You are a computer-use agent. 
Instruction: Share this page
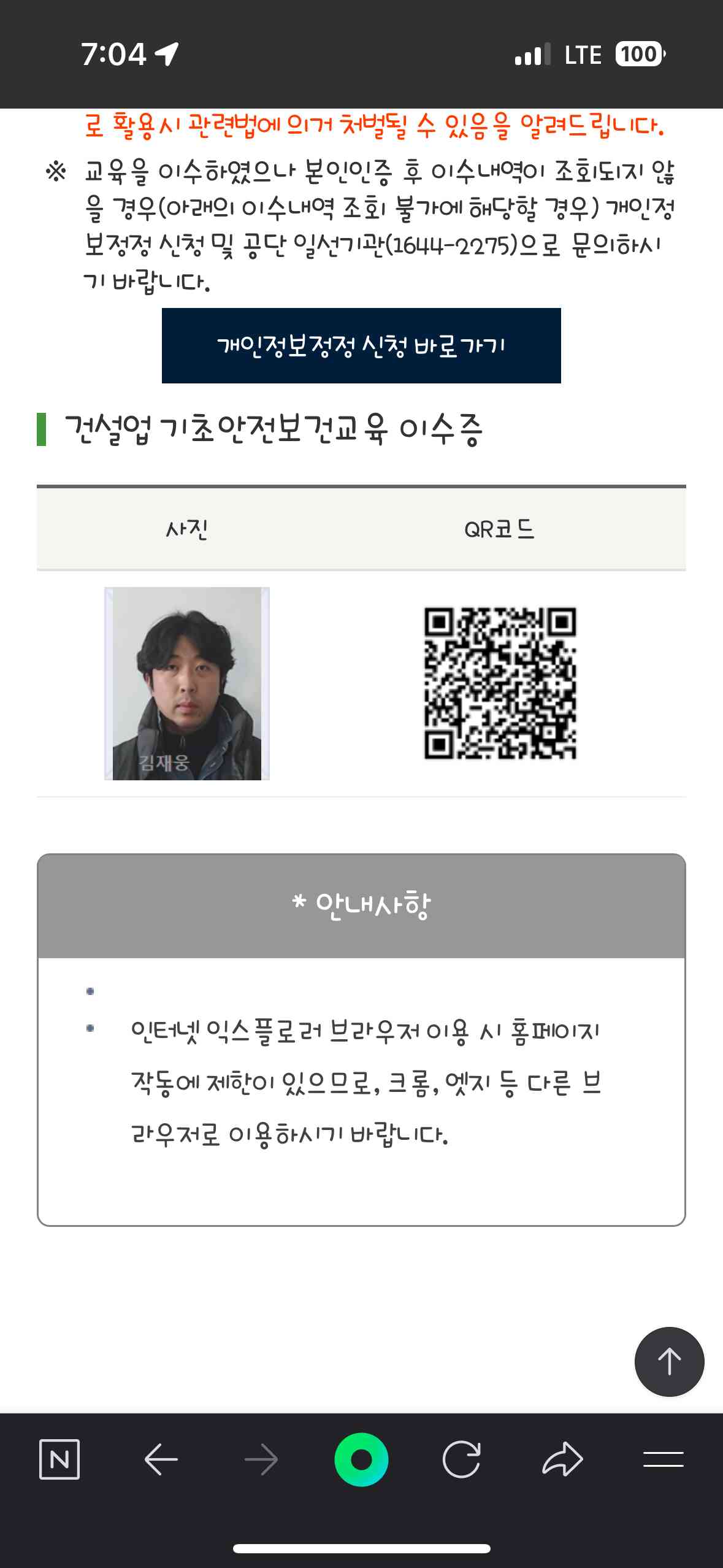[562, 1459]
